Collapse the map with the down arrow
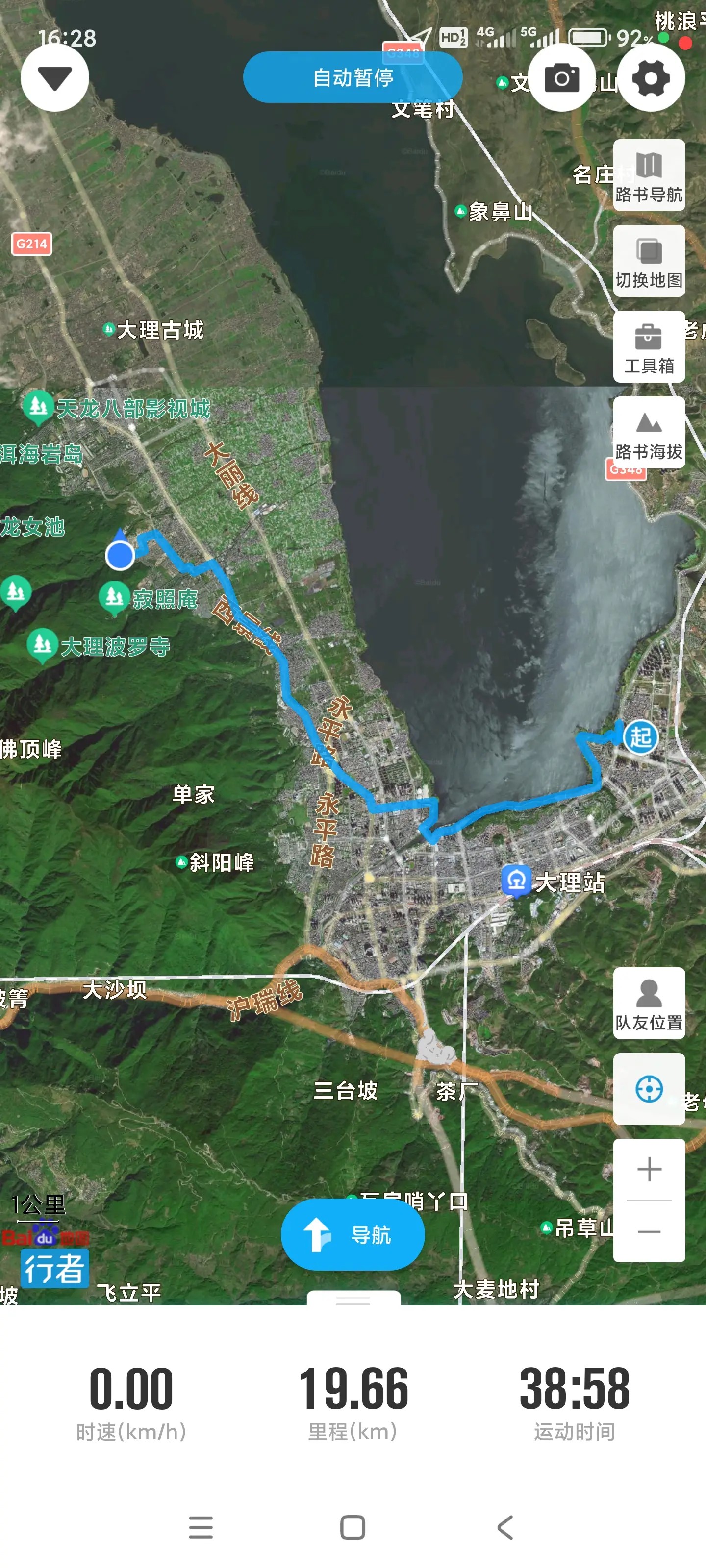The height and width of the screenshot is (1568, 706). point(55,78)
